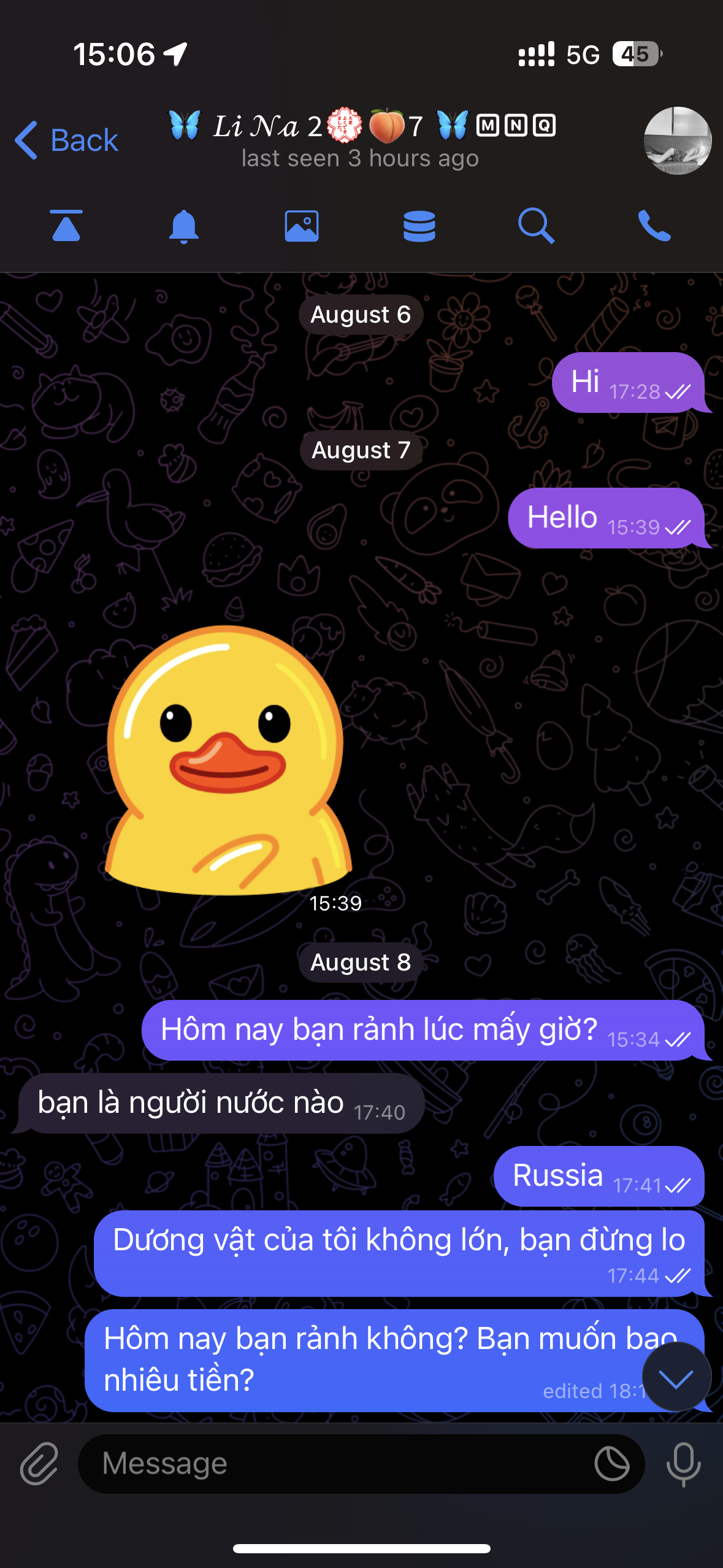This screenshot has width=723, height=1568.
Task: Start a voice call with Li Na
Action: pyautogui.click(x=654, y=226)
